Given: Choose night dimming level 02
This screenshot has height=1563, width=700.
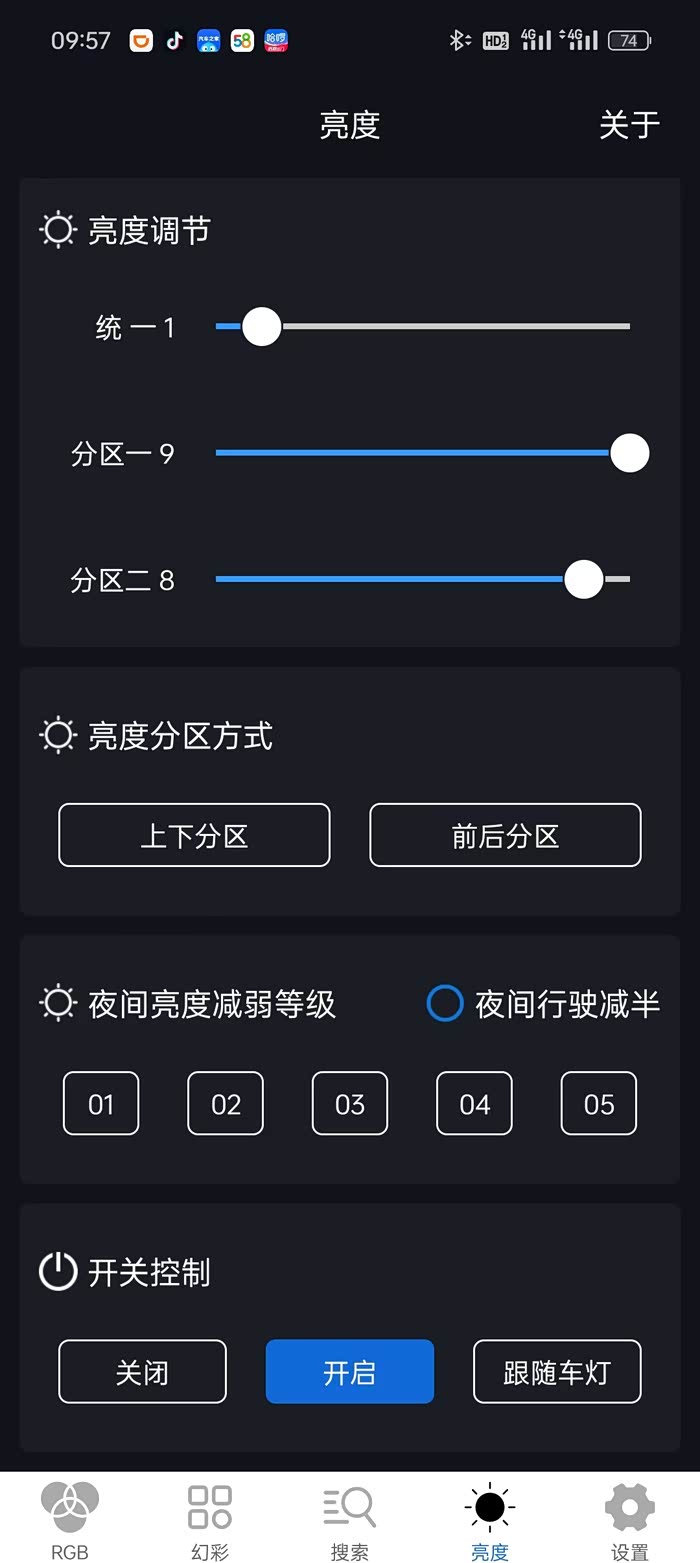Looking at the screenshot, I should 225,1103.
